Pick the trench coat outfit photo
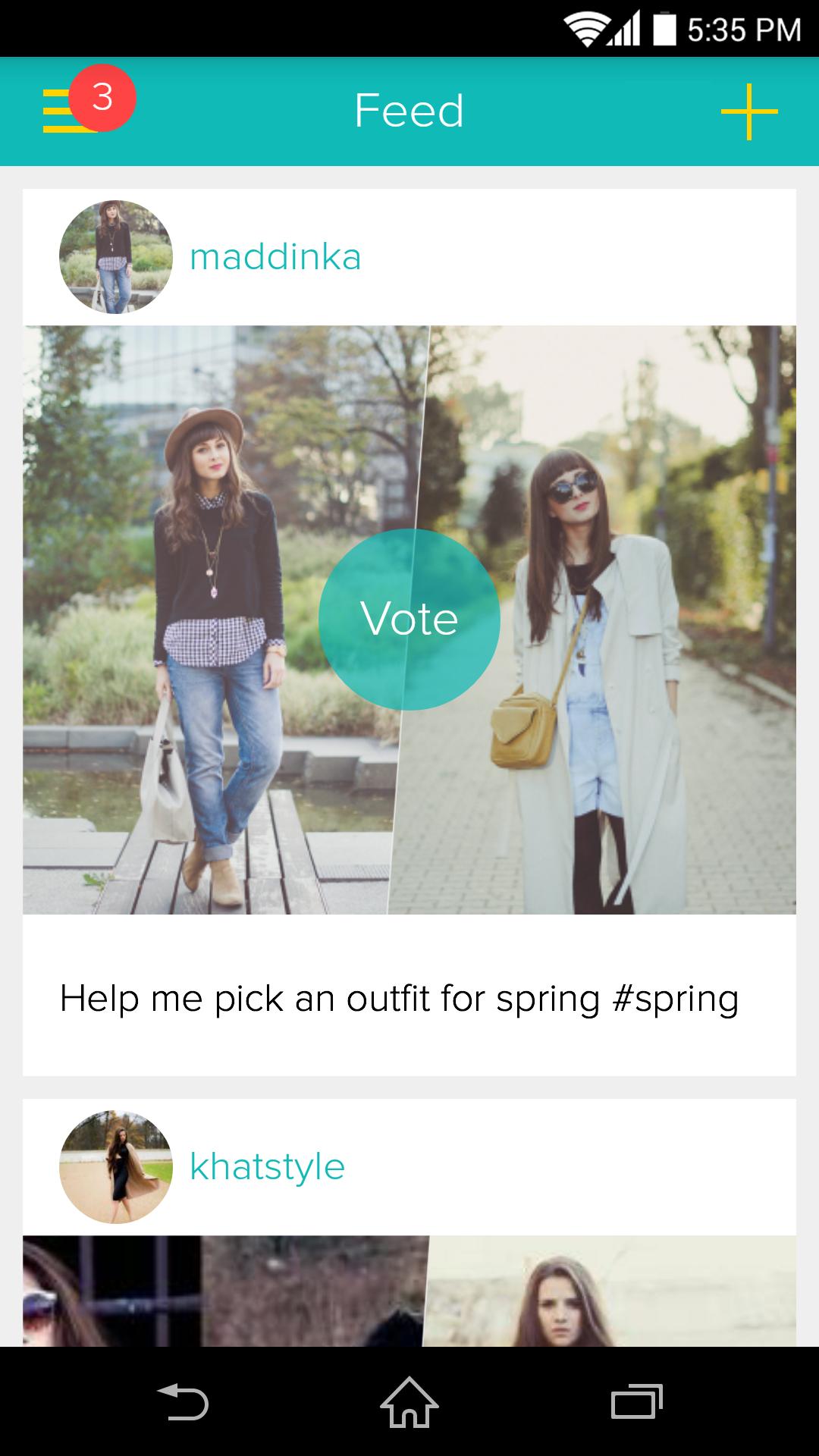Viewport: 819px width, 1456px height. 622,758
